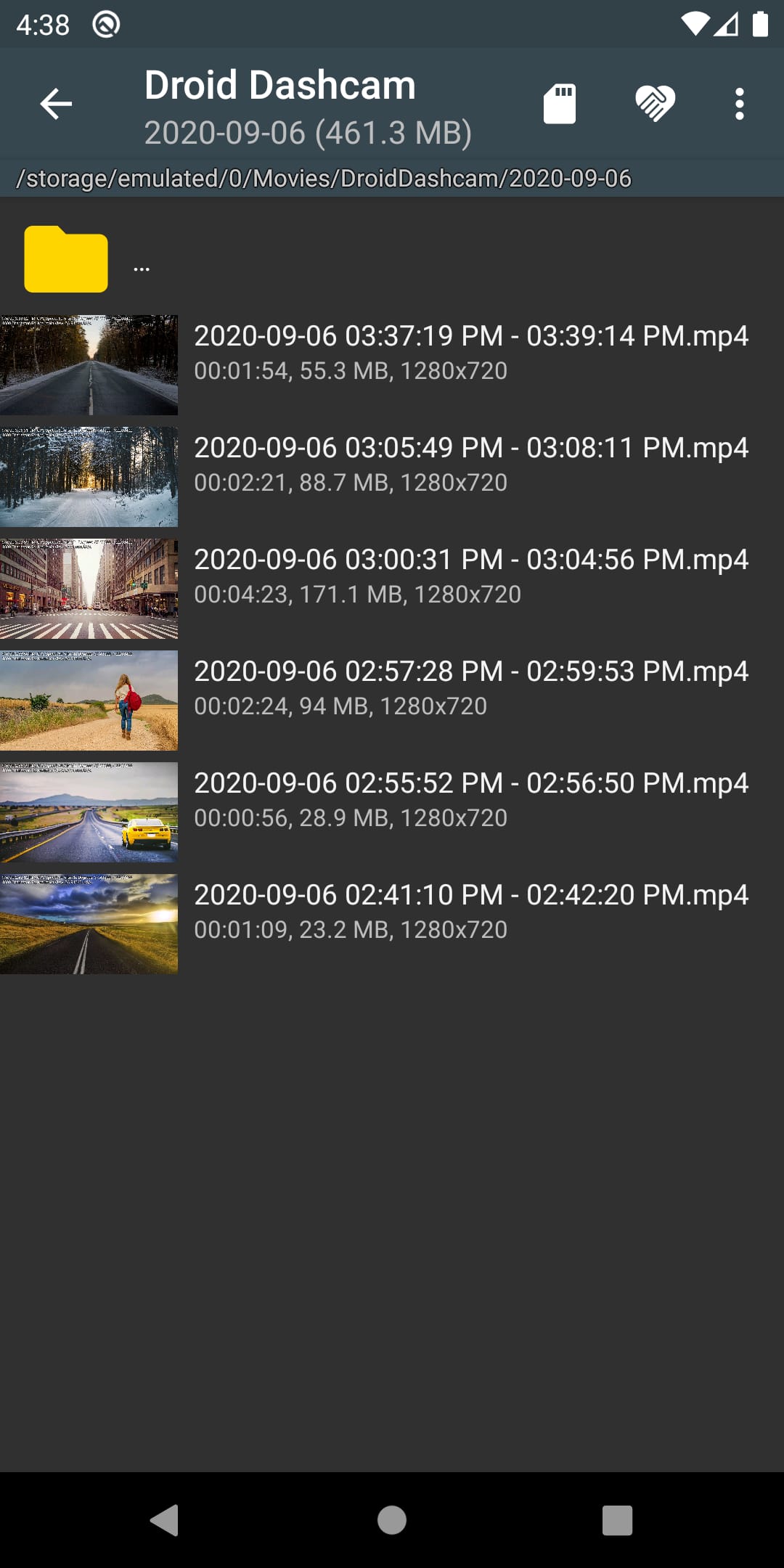784x1568 pixels.
Task: Tap thumbnail of 03:37:19 PM forest road video
Action: click(89, 364)
